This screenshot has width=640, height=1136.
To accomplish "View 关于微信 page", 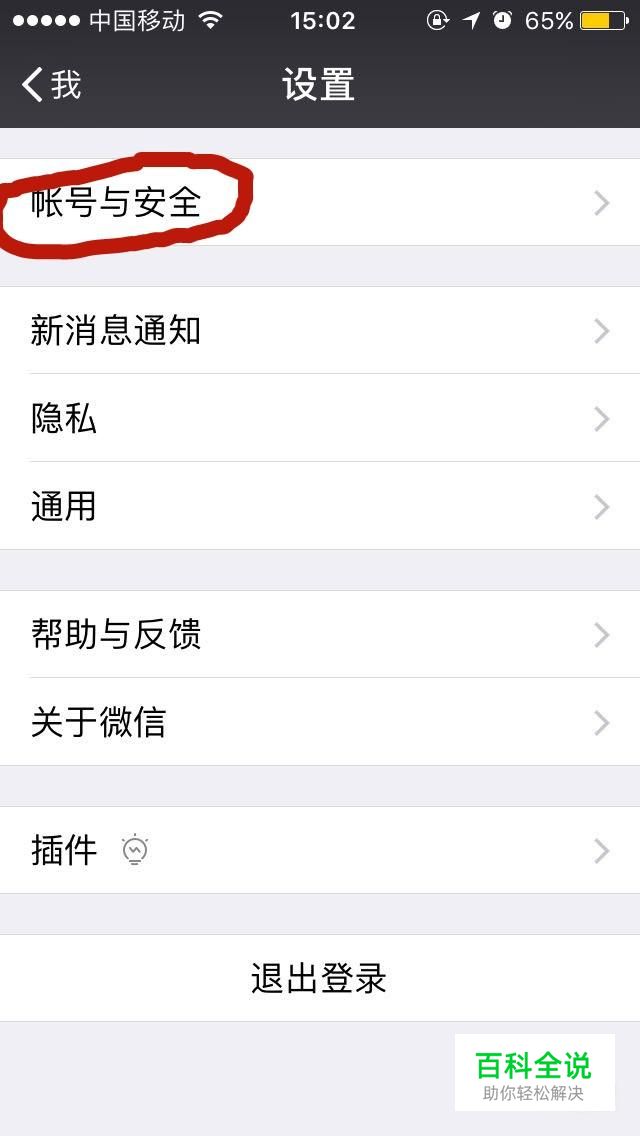I will (320, 722).
